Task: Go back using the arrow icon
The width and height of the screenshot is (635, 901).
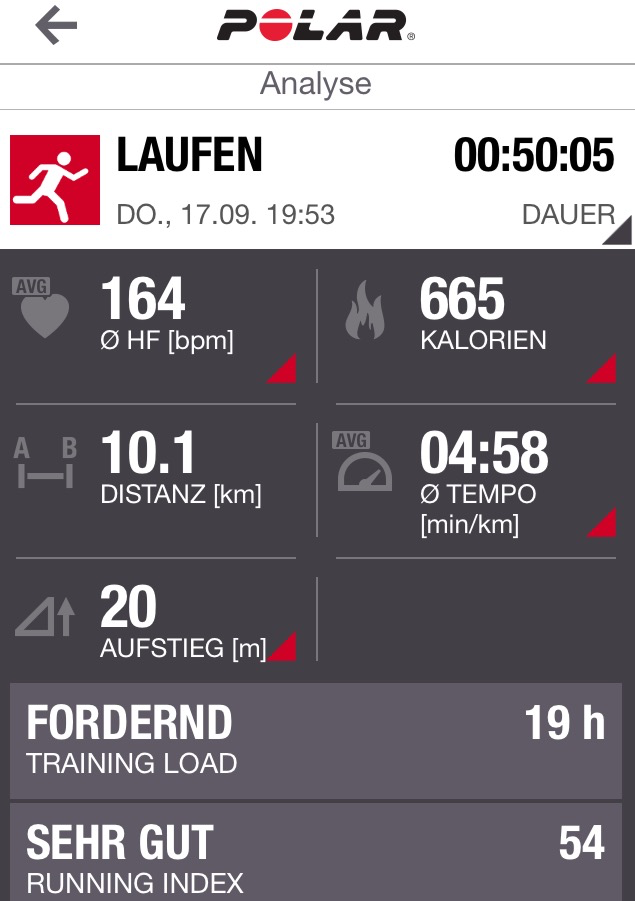Action: 56,26
